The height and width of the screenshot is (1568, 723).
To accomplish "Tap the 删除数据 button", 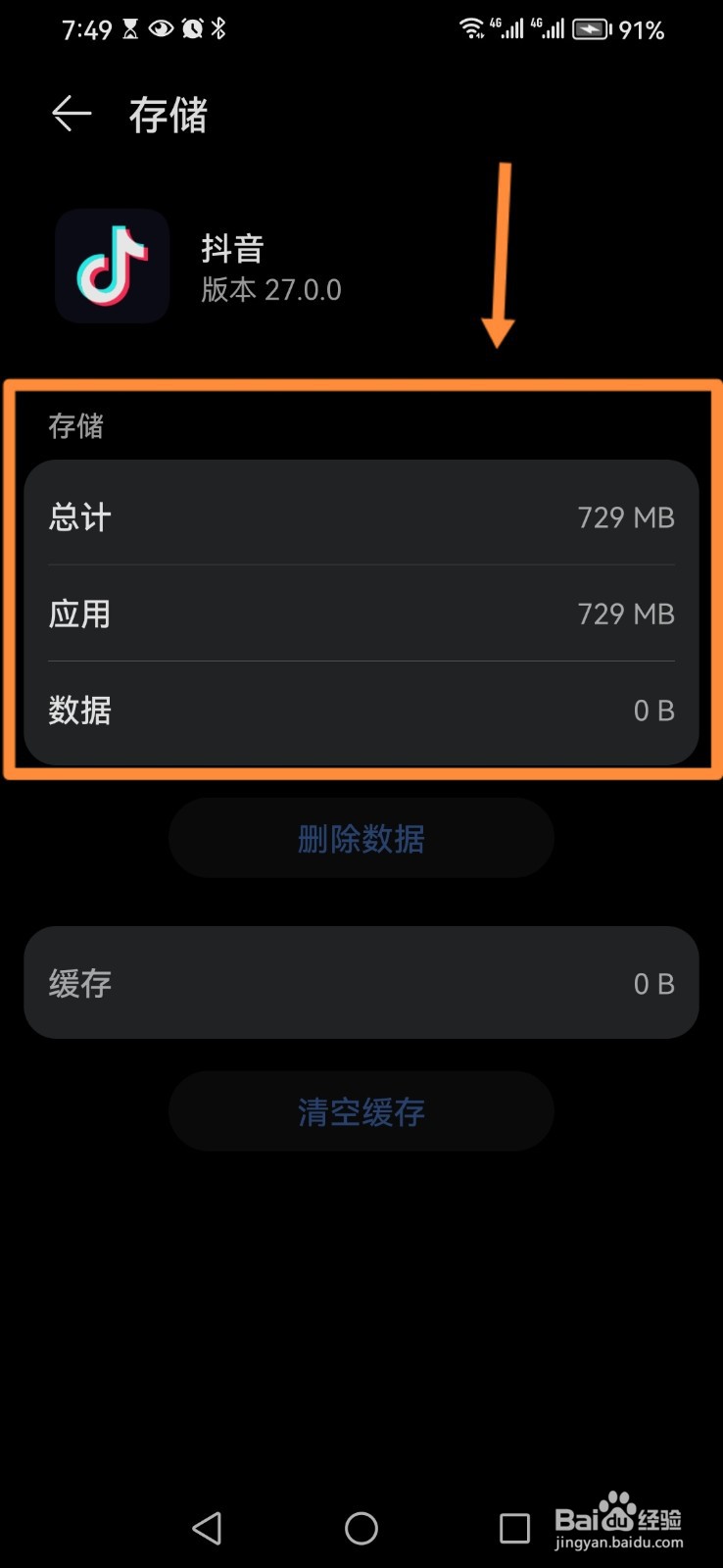I will (361, 838).
